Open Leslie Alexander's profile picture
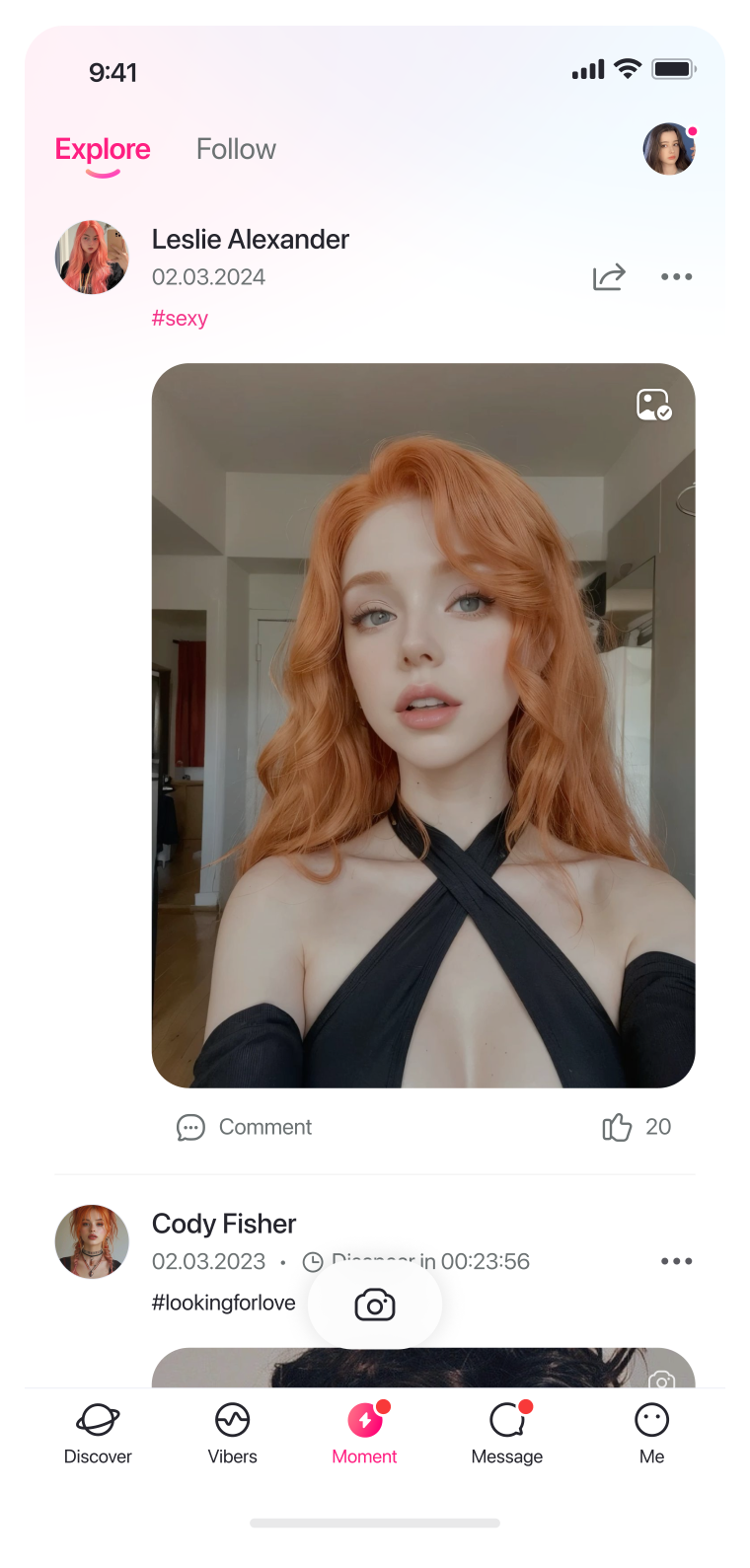This screenshot has height=1568, width=750. pyautogui.click(x=92, y=258)
